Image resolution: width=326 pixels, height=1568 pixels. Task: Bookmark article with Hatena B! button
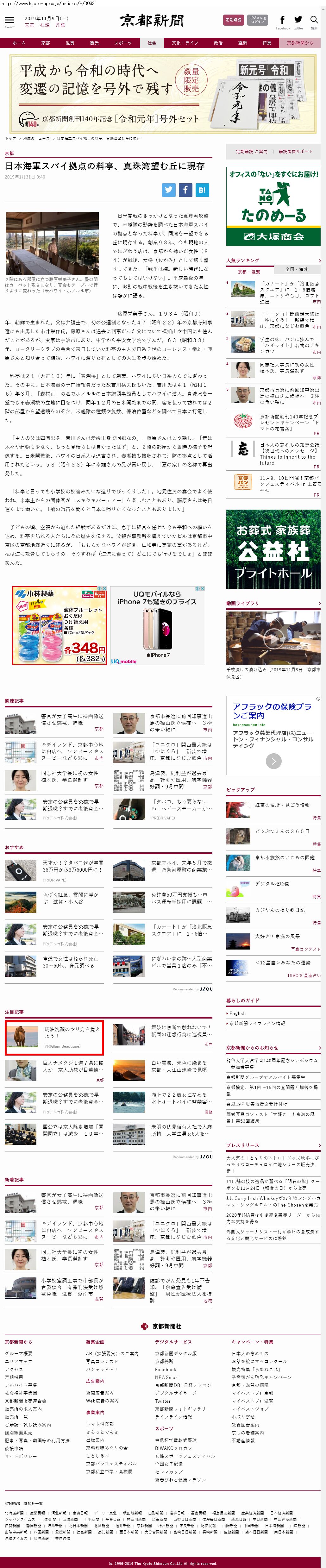tap(201, 189)
